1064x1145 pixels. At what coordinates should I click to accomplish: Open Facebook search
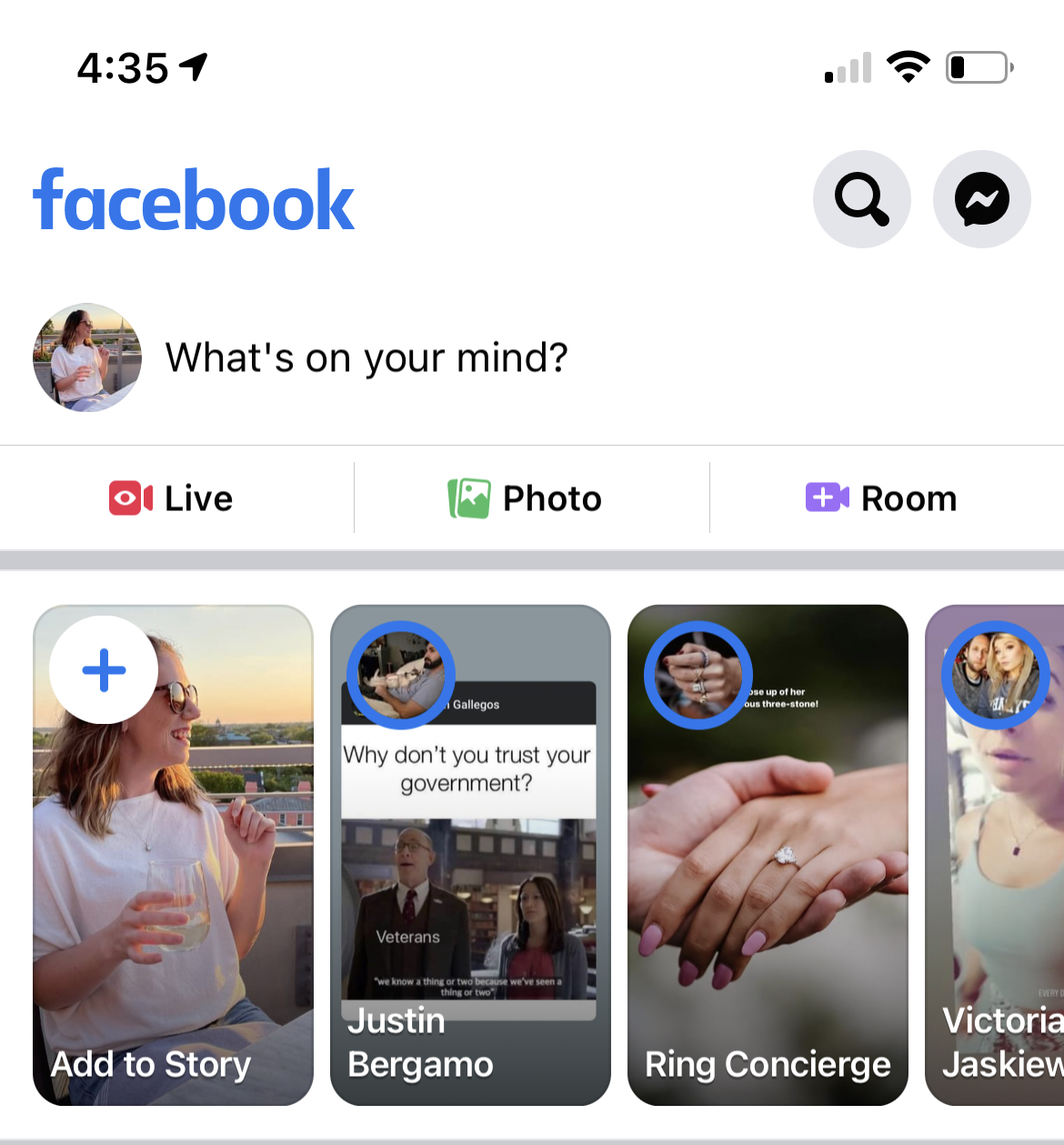(x=861, y=199)
